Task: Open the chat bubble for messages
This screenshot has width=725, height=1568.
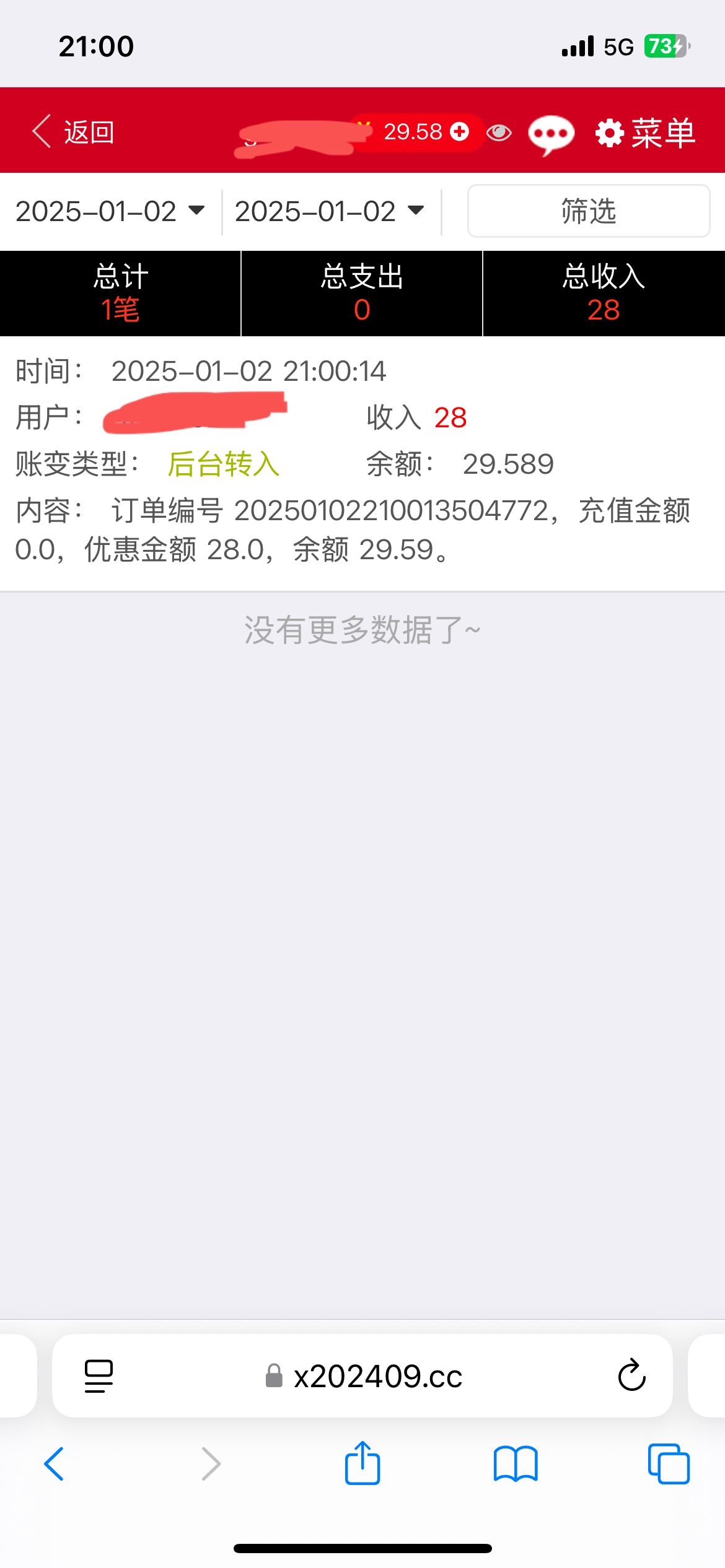Action: (550, 134)
